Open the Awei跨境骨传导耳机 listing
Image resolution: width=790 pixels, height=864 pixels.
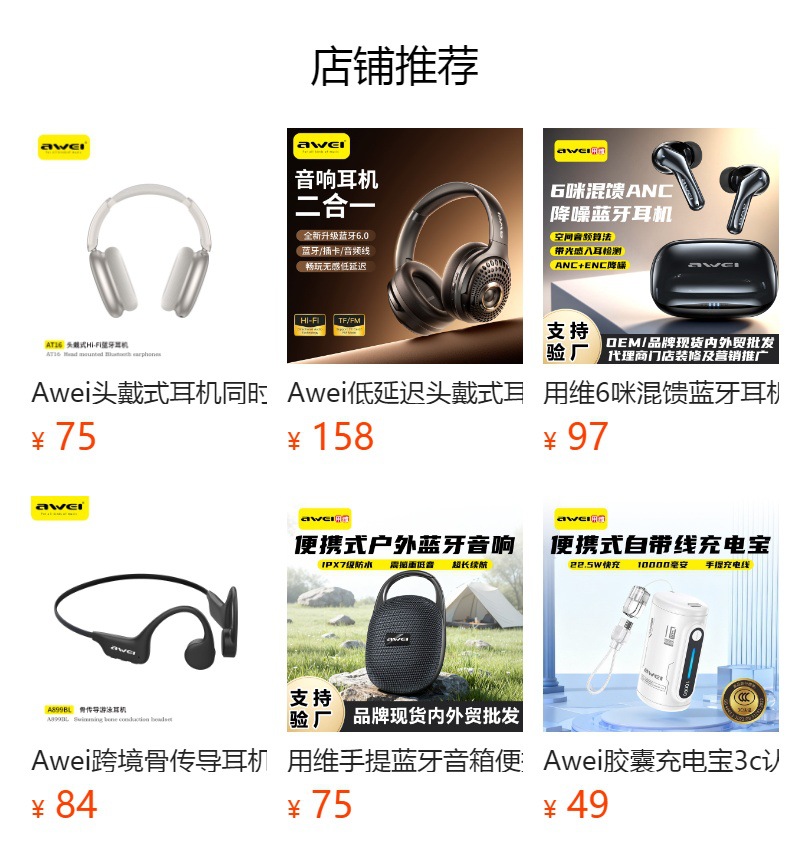tap(149, 614)
